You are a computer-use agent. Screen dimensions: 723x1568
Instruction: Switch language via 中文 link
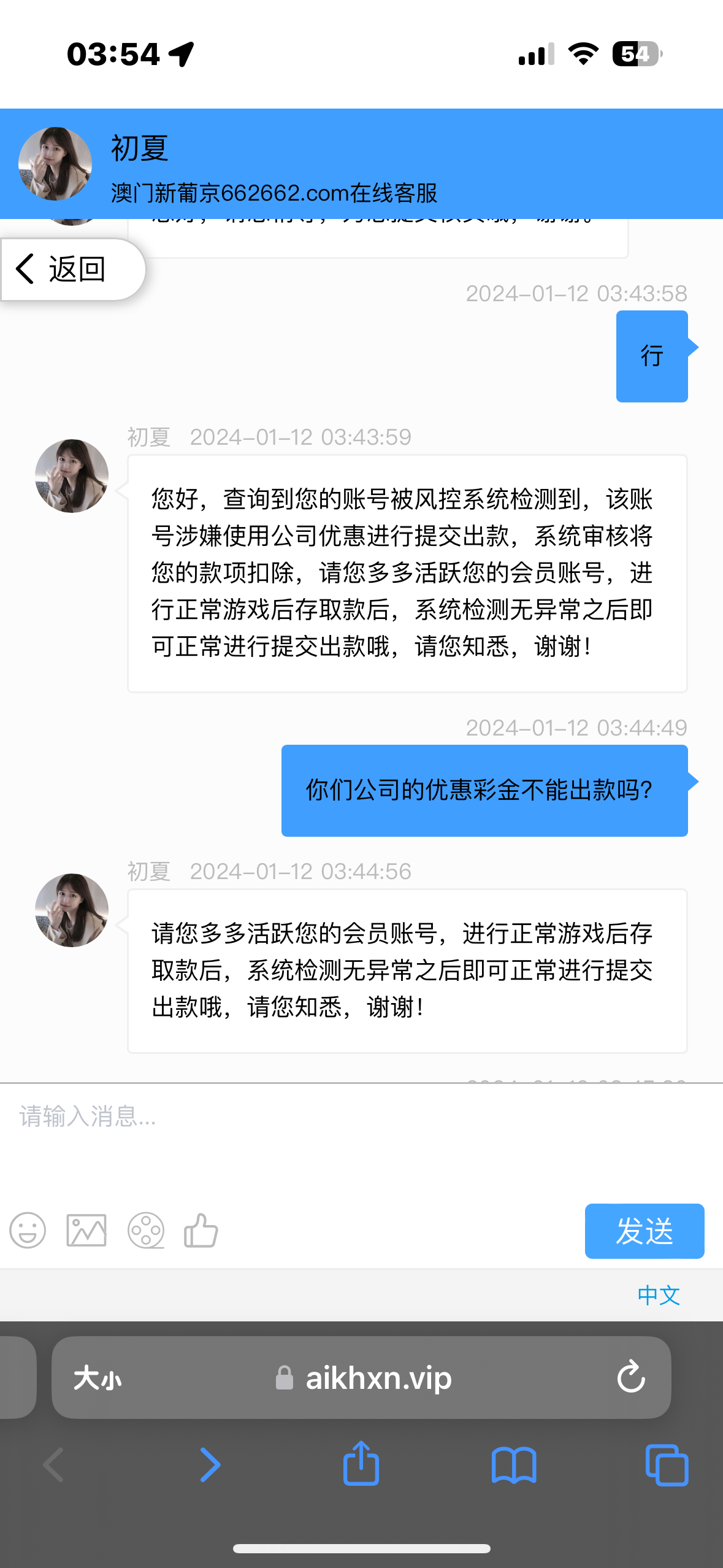point(659,1296)
